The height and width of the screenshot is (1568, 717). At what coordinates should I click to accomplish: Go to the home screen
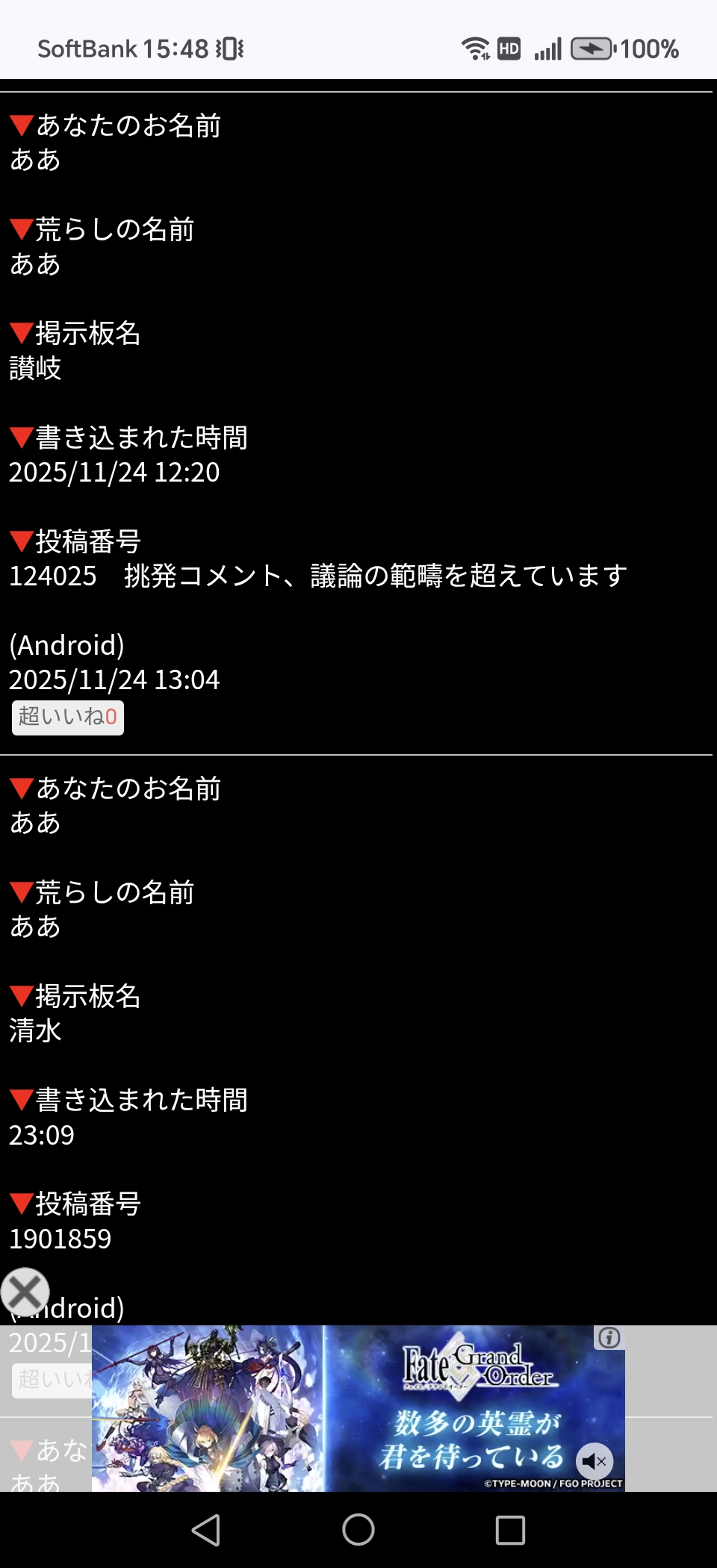pos(358,1530)
